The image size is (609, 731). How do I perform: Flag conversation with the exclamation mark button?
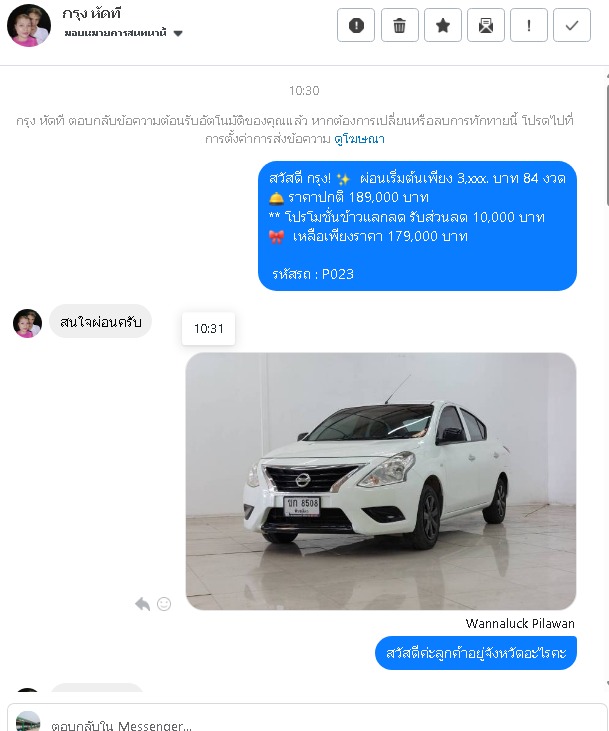tap(529, 26)
